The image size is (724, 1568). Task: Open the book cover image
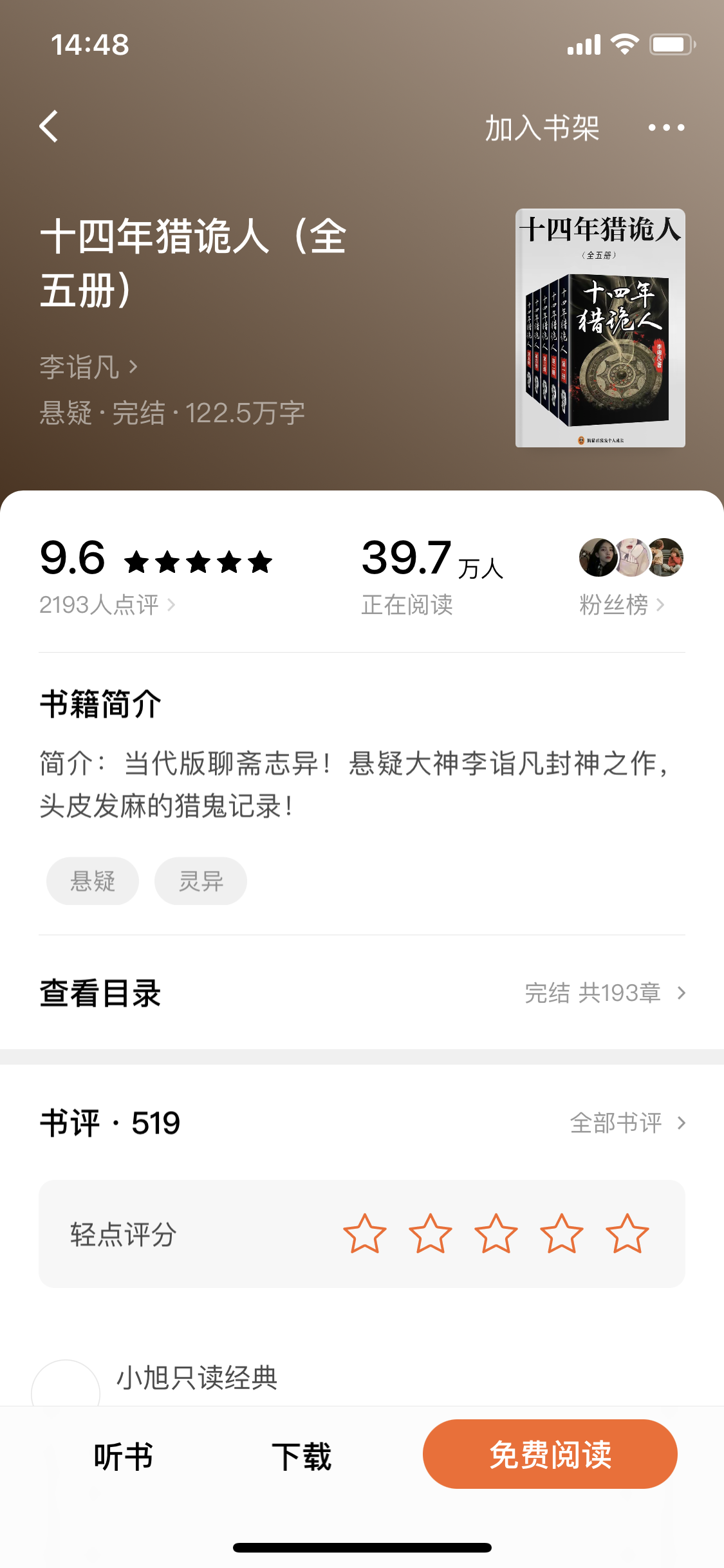coord(600,328)
